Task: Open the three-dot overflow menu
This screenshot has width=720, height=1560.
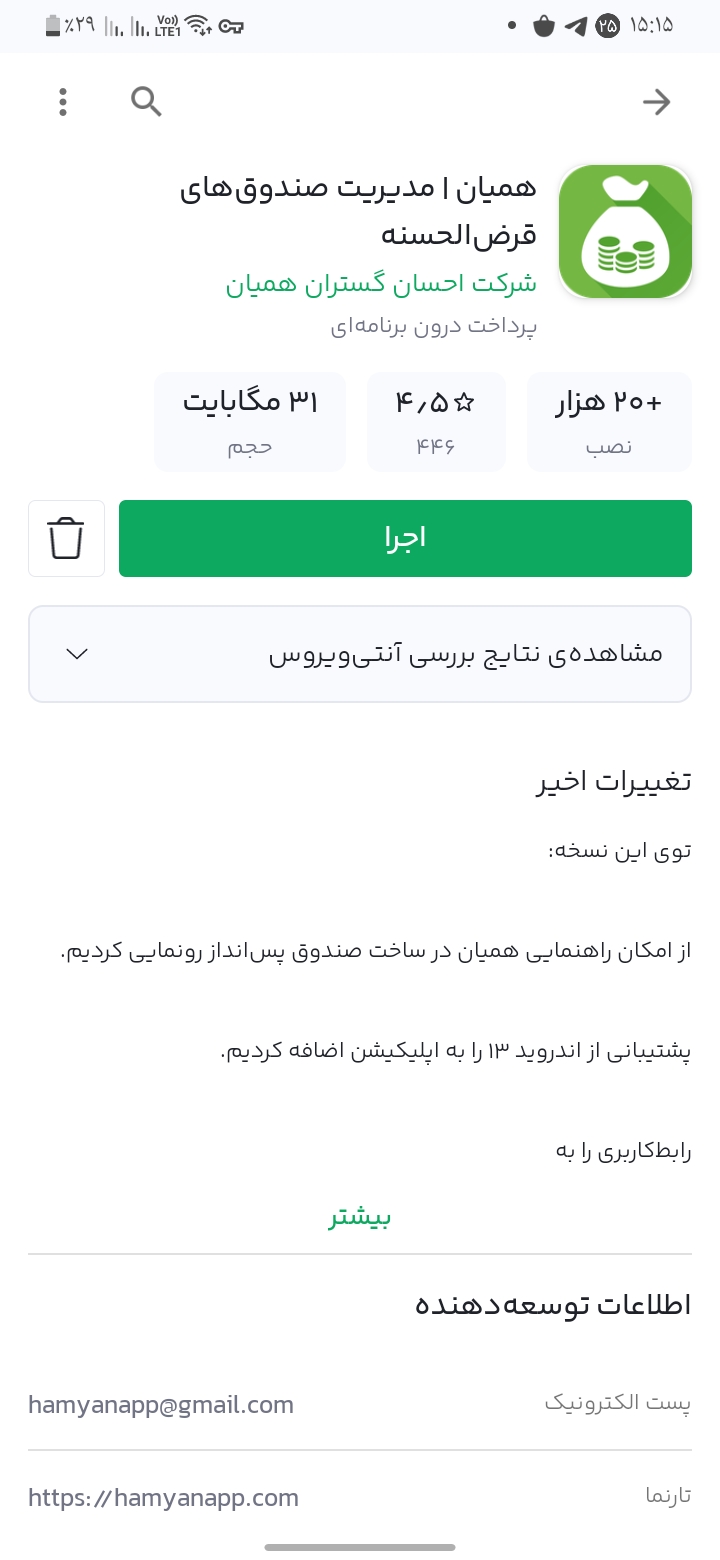Action: click(x=63, y=102)
